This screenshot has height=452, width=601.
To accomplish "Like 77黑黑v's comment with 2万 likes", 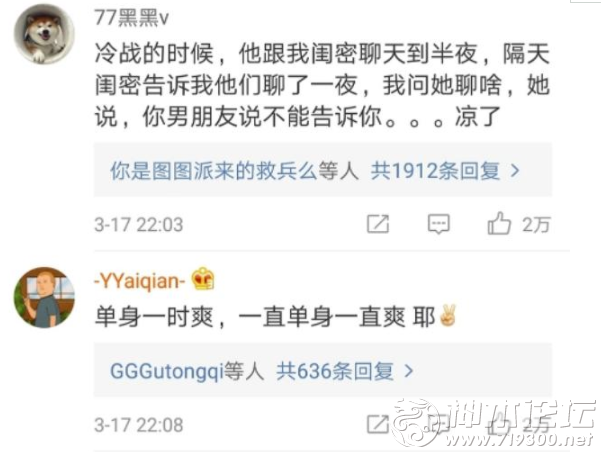I will (499, 224).
